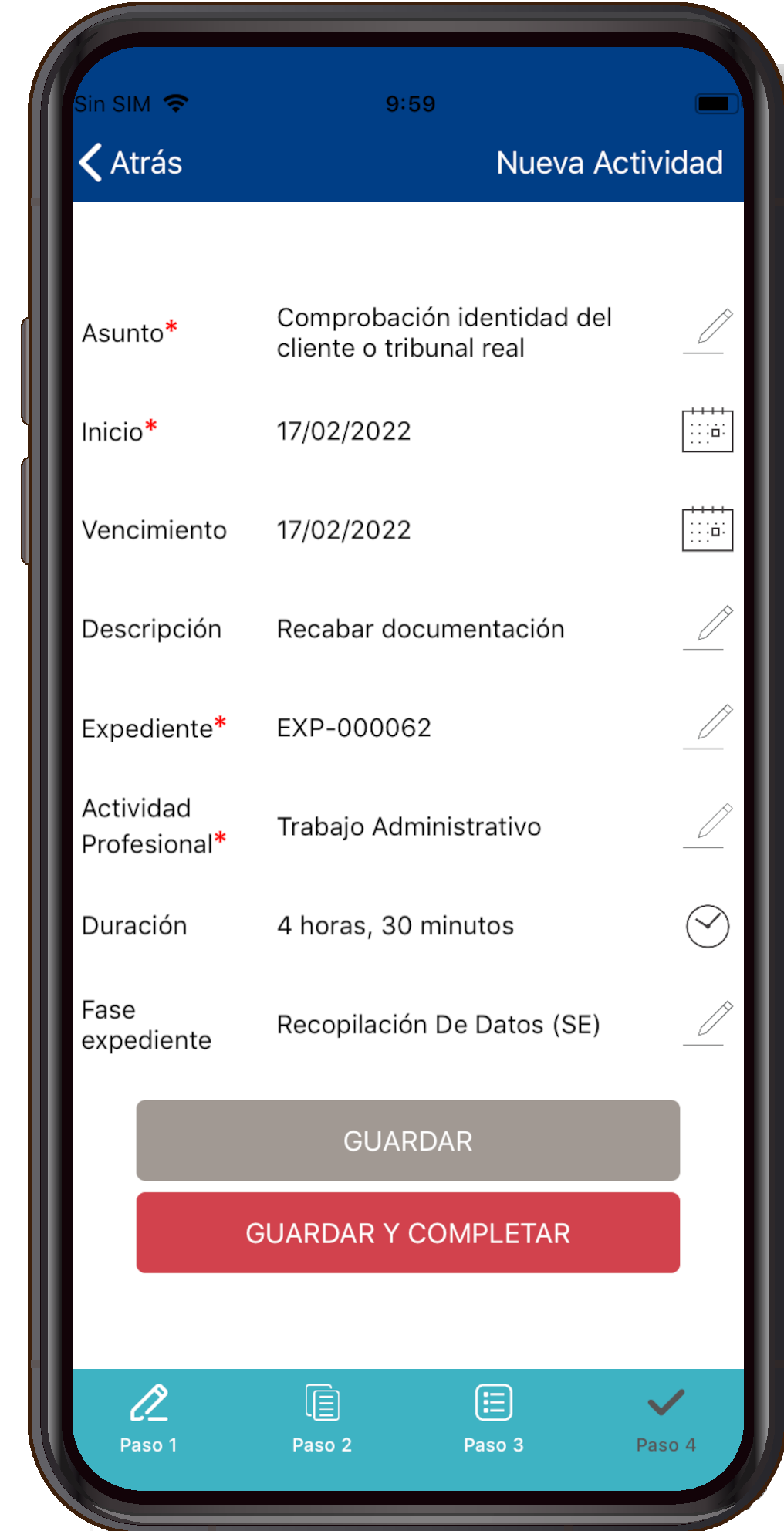
Task: Tap GUARDAR Y COMPLETAR
Action: (x=408, y=1233)
